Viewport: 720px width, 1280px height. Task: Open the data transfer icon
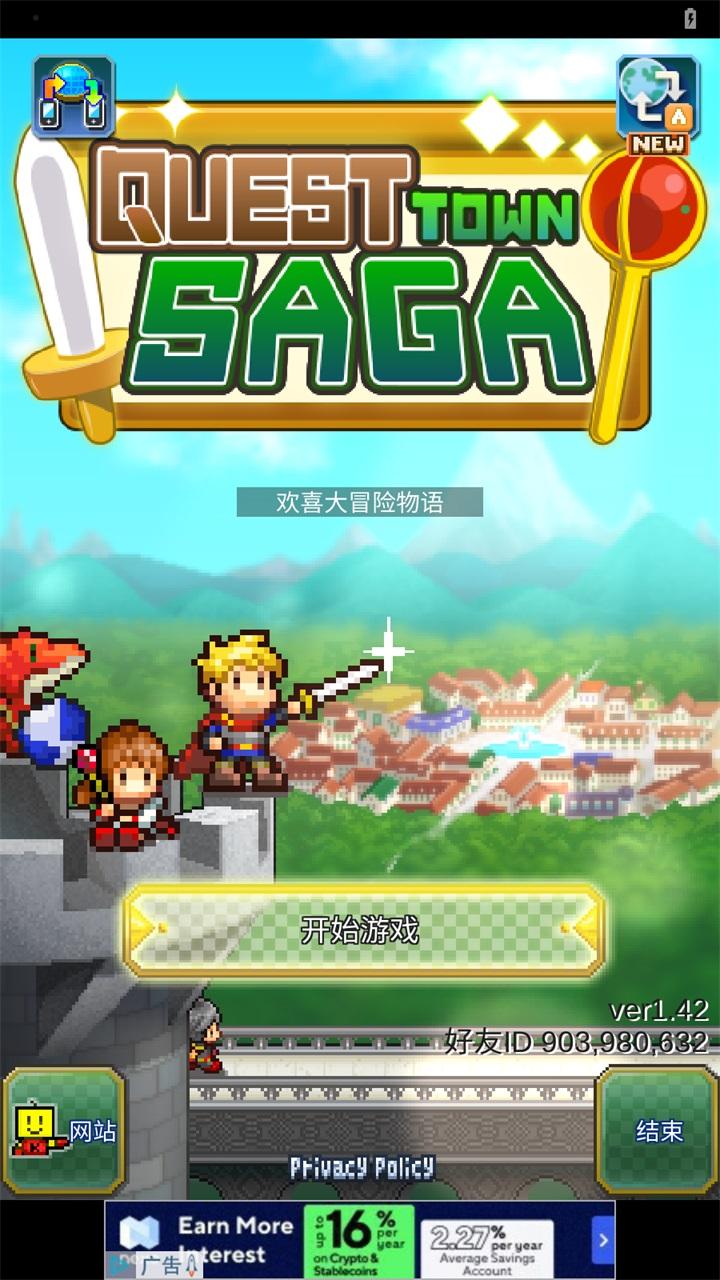73,96
